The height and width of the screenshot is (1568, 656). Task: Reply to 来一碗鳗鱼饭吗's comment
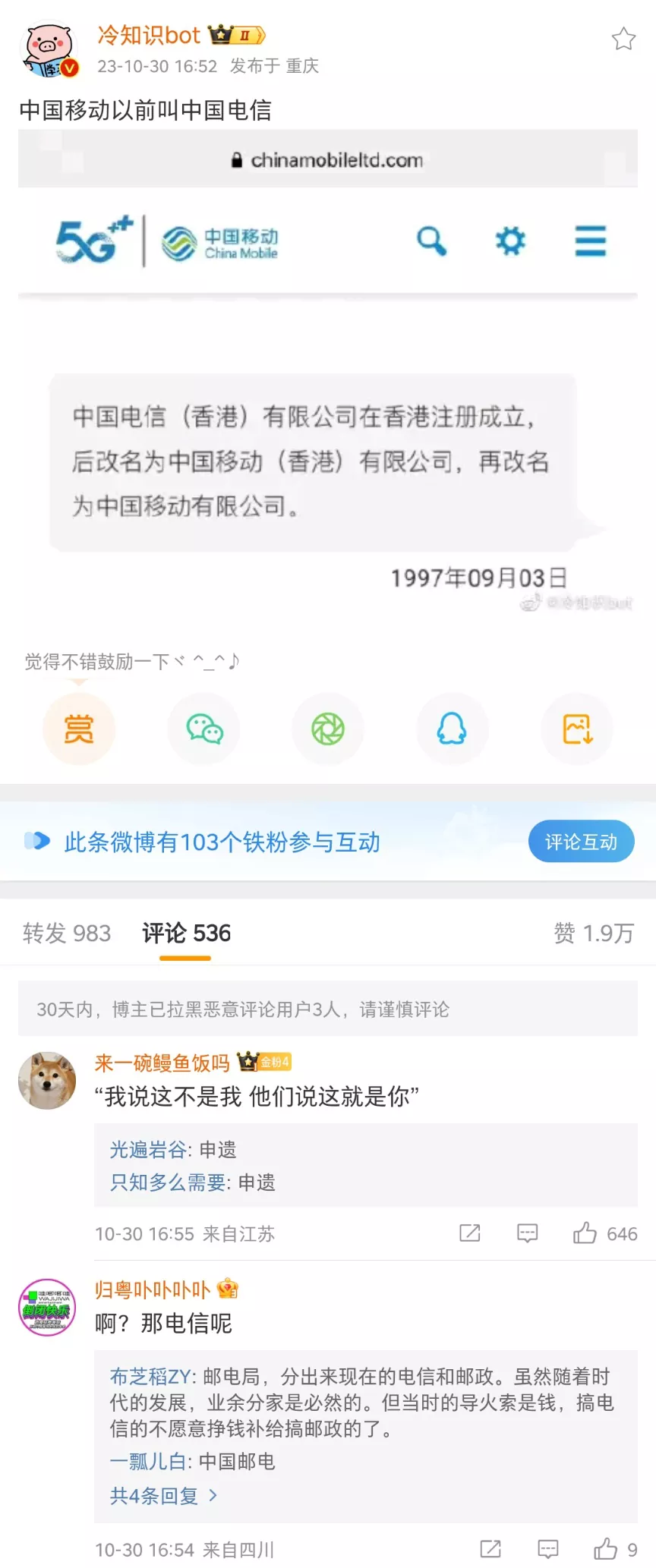click(x=527, y=1233)
